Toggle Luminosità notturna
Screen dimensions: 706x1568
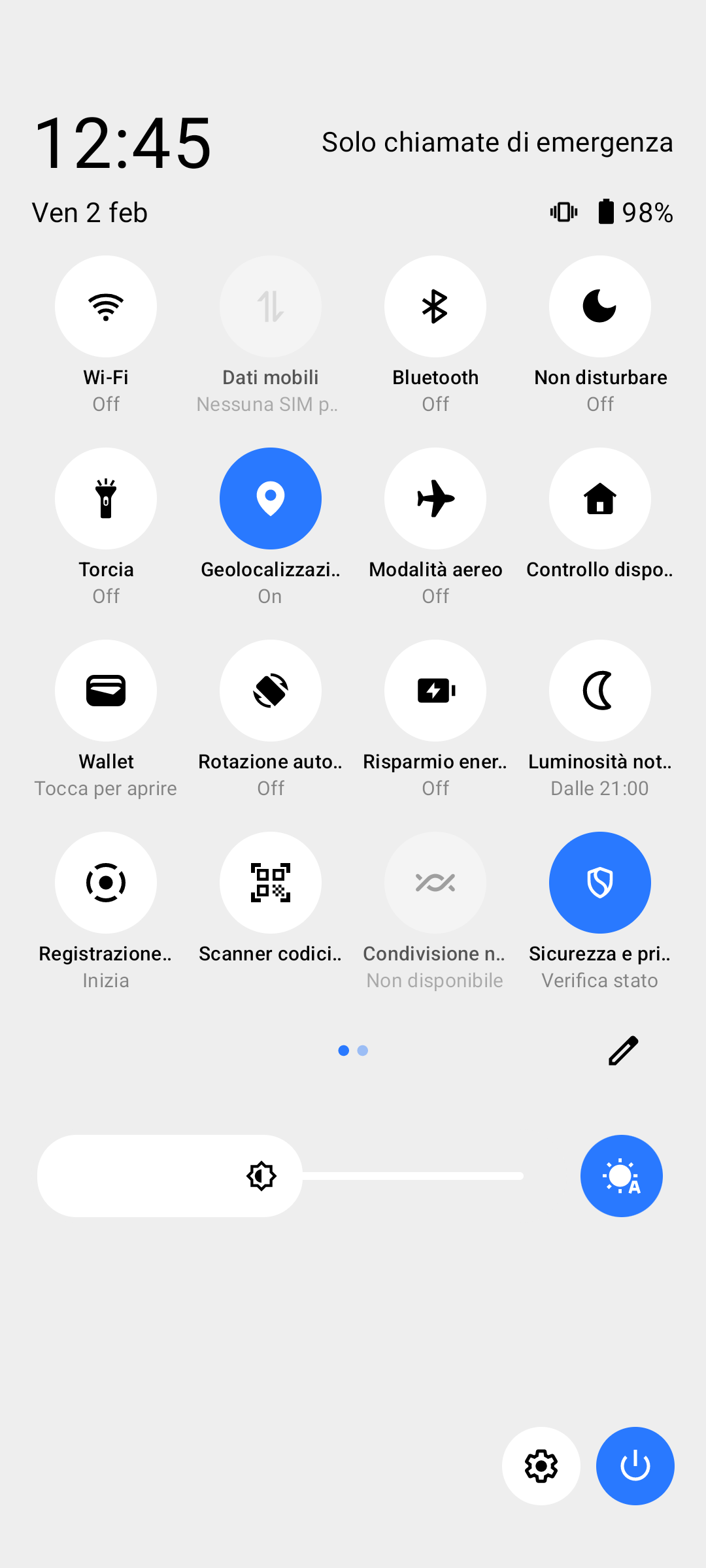tap(600, 691)
